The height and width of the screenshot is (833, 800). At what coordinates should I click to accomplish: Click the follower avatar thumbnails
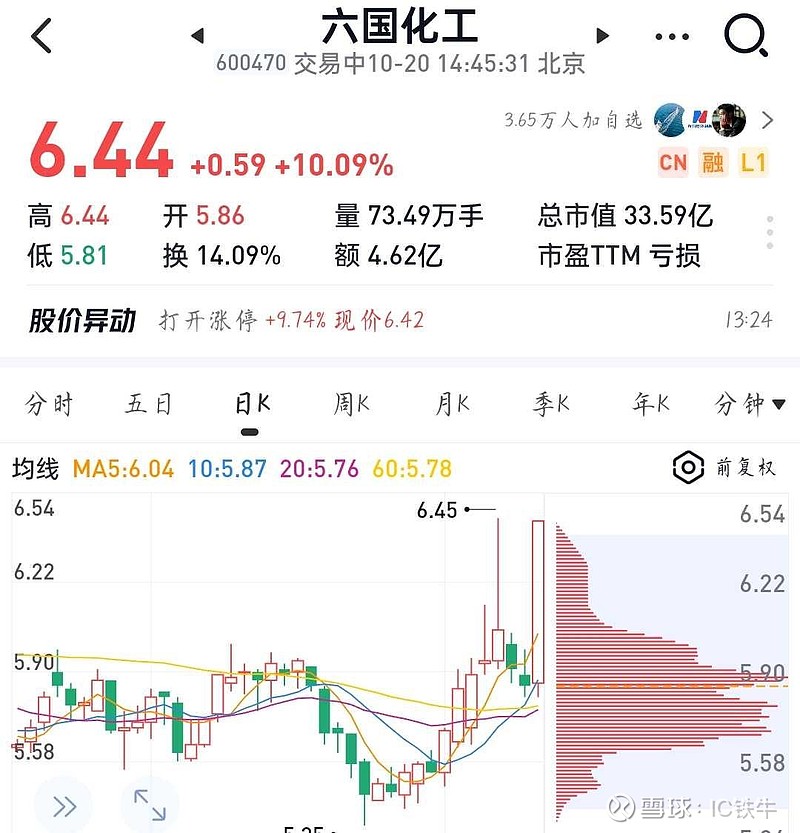pos(700,119)
